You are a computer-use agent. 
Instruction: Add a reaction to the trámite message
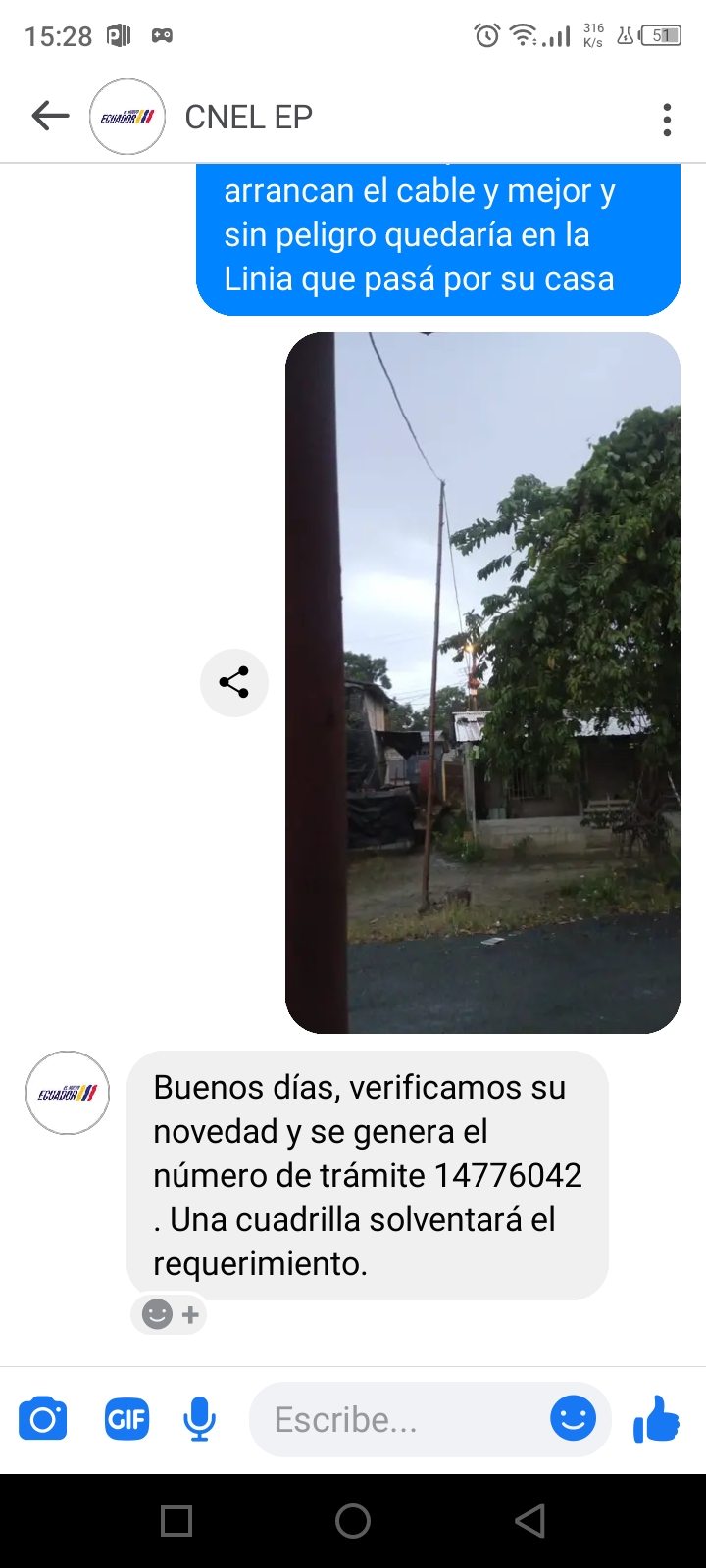tap(170, 1314)
